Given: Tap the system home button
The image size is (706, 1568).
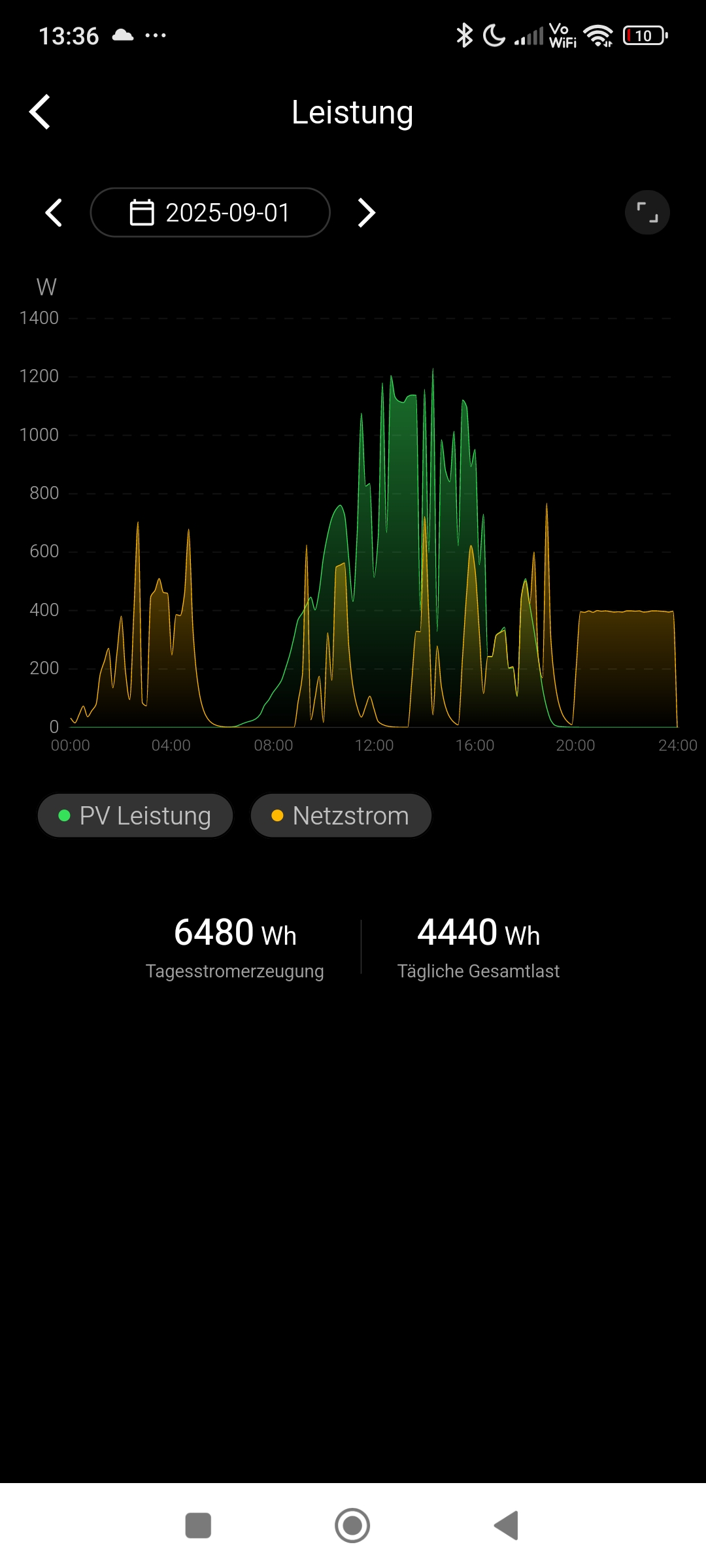Looking at the screenshot, I should click(352, 1526).
